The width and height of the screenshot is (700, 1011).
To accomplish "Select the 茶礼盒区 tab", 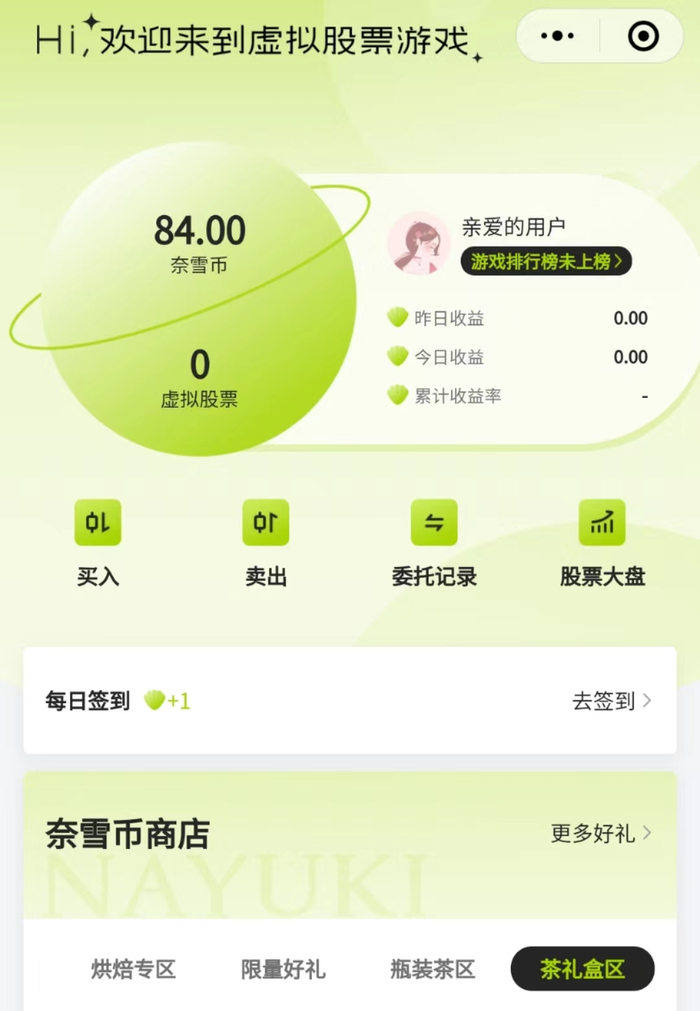I will [582, 969].
